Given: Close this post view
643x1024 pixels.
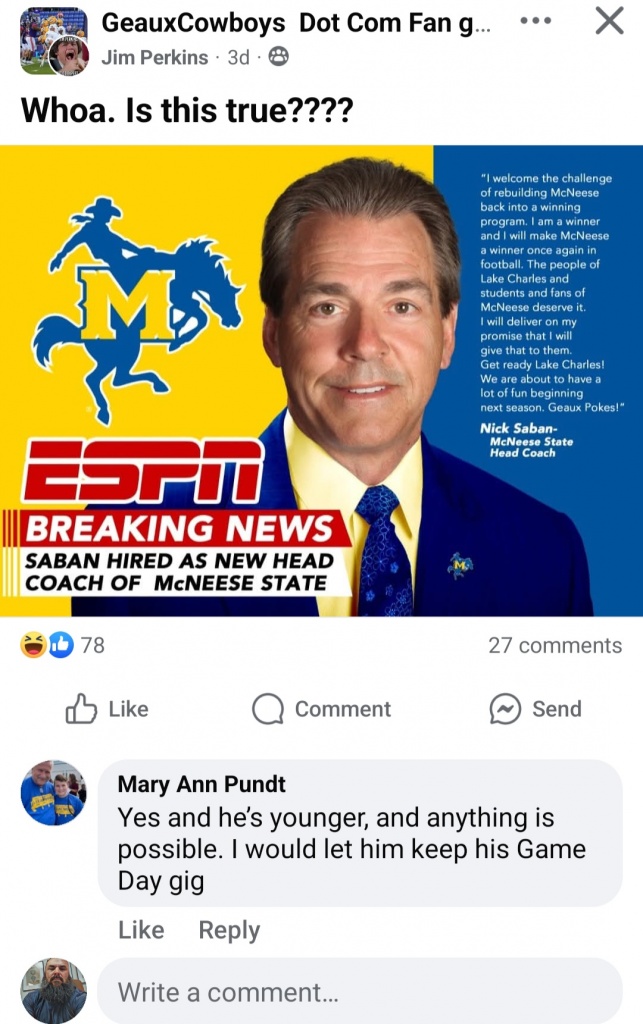Looking at the screenshot, I should [609, 21].
